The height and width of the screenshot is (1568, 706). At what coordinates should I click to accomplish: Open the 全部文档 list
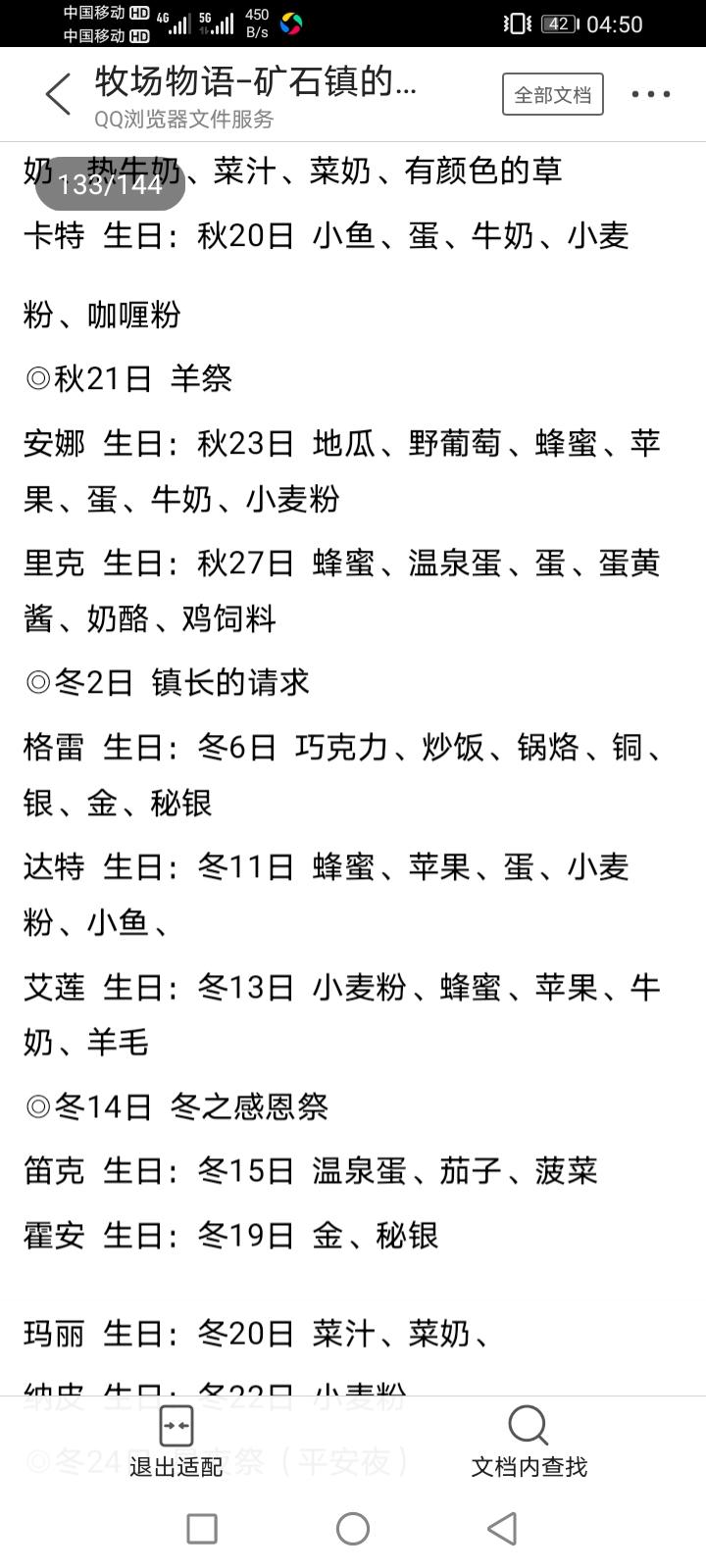[553, 95]
